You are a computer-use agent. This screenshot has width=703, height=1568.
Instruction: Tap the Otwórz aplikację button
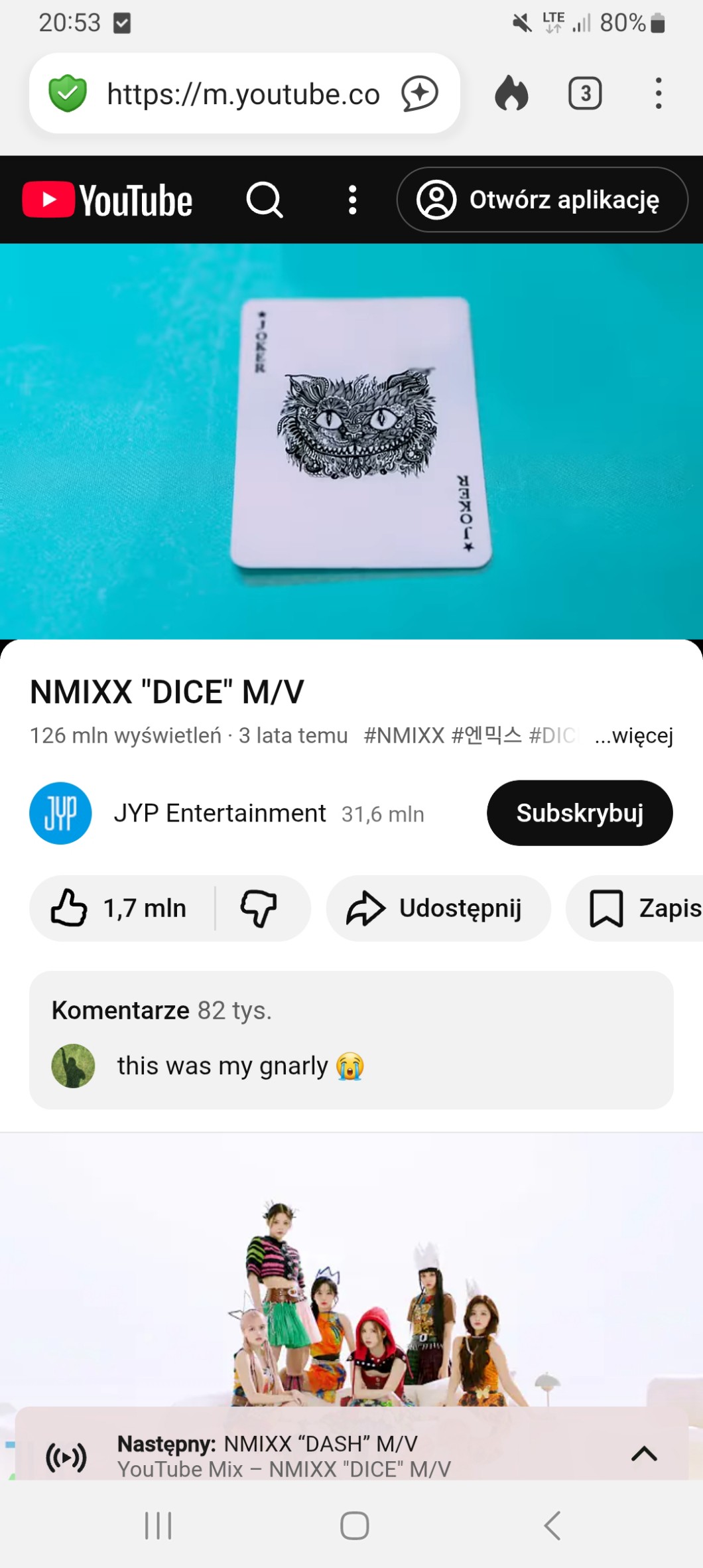[x=542, y=200]
